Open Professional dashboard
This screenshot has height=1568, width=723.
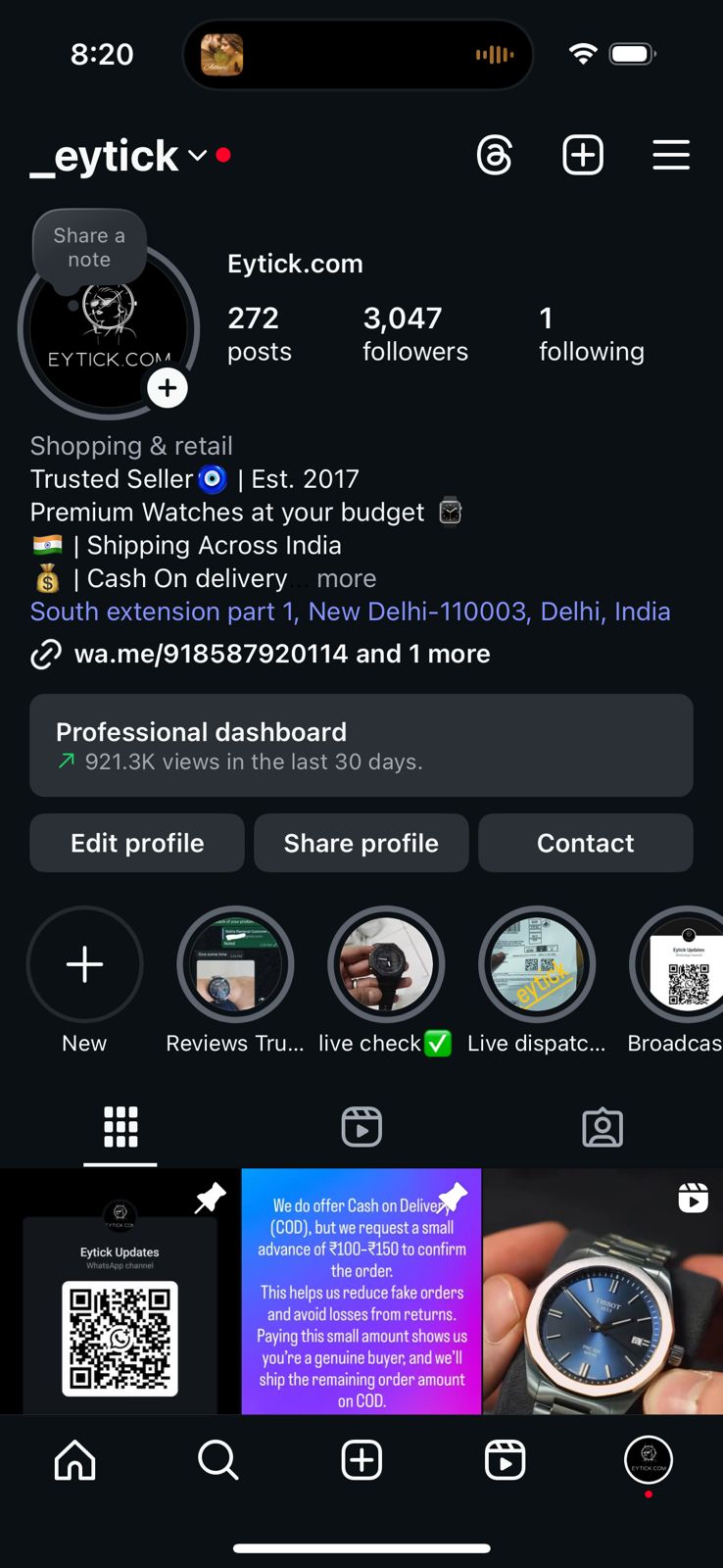(361, 746)
